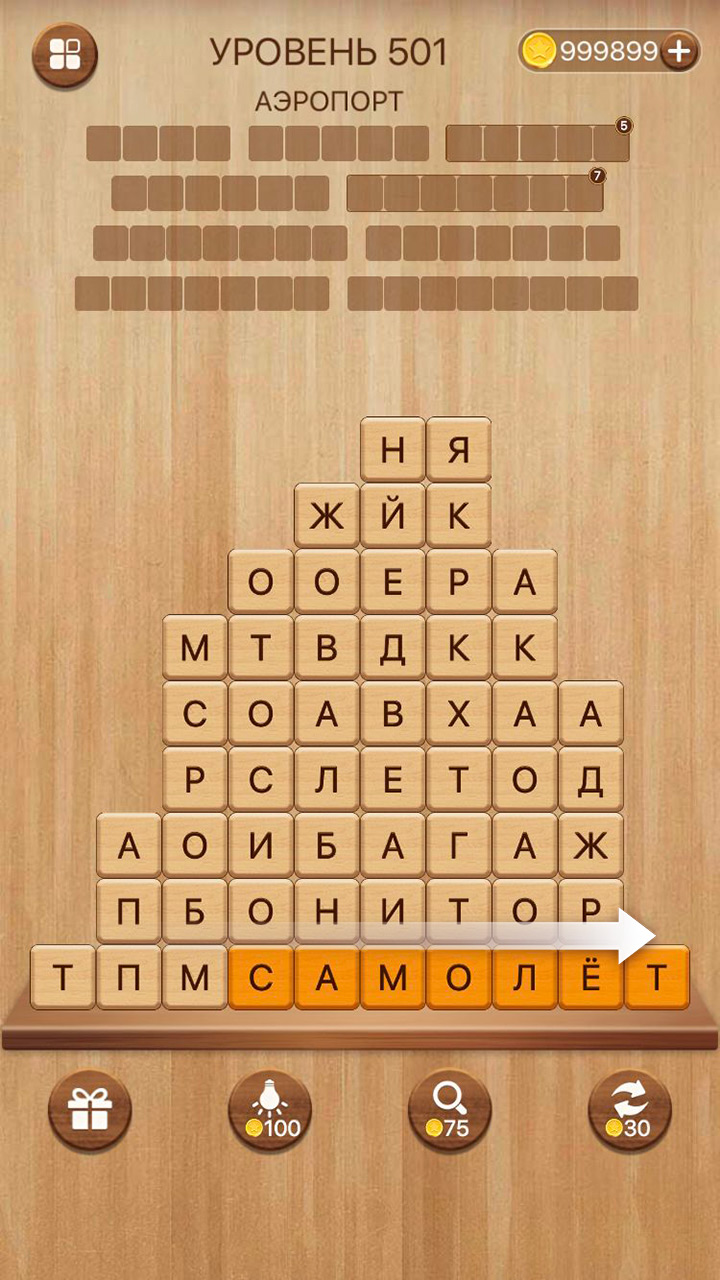
Task: Use the lightbulb hint for 100 coins
Action: coord(270,1110)
